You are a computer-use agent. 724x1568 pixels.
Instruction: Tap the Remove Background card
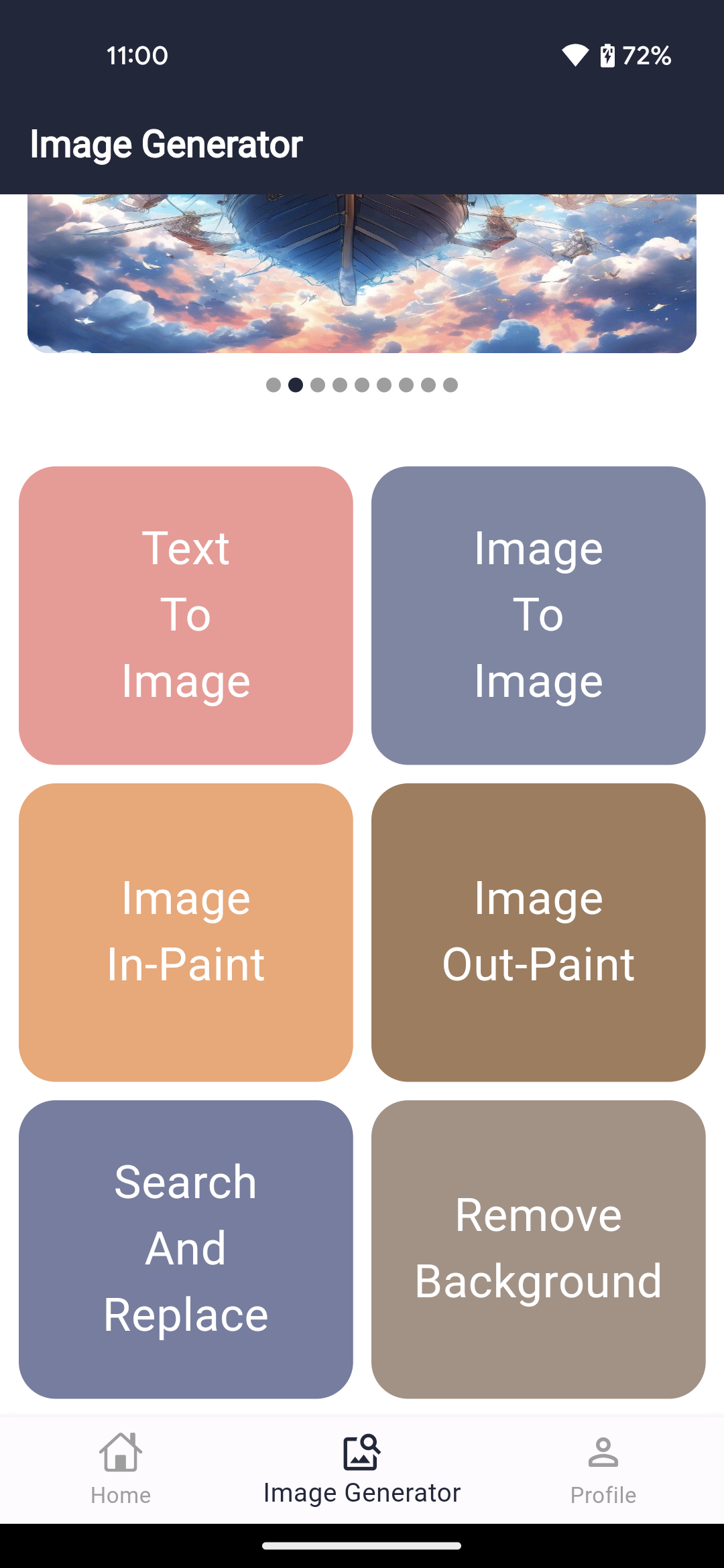pos(538,1249)
